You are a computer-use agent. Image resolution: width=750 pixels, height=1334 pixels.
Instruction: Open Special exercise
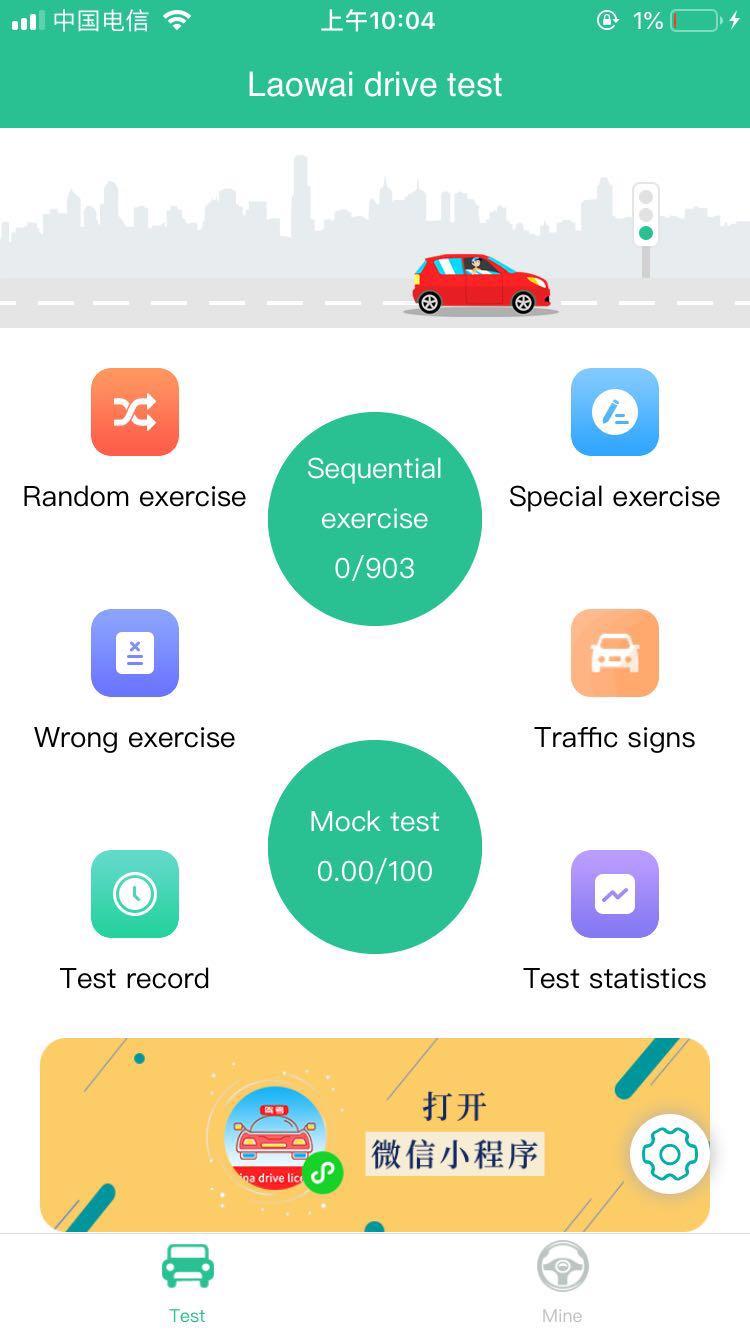pos(614,412)
